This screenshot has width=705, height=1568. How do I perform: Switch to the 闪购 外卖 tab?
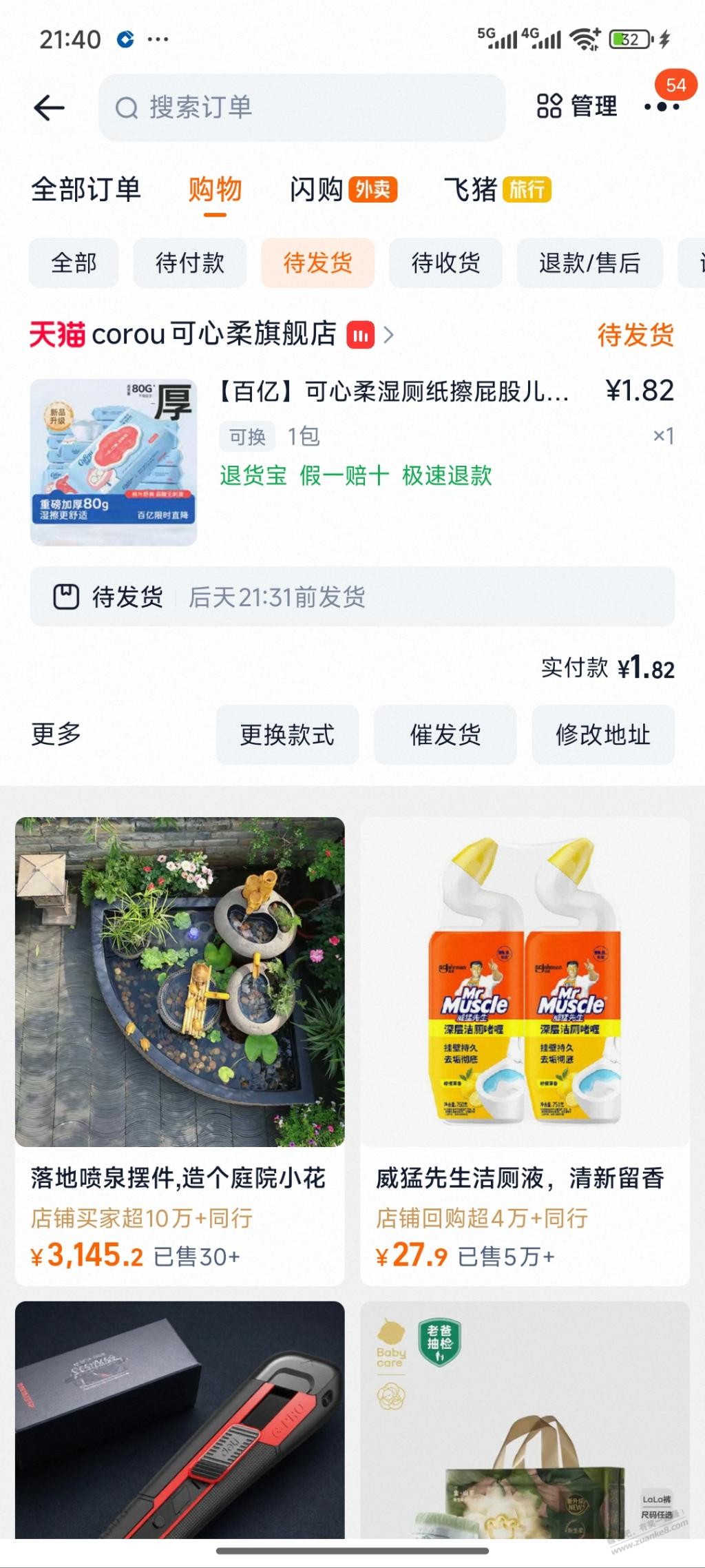(x=343, y=189)
